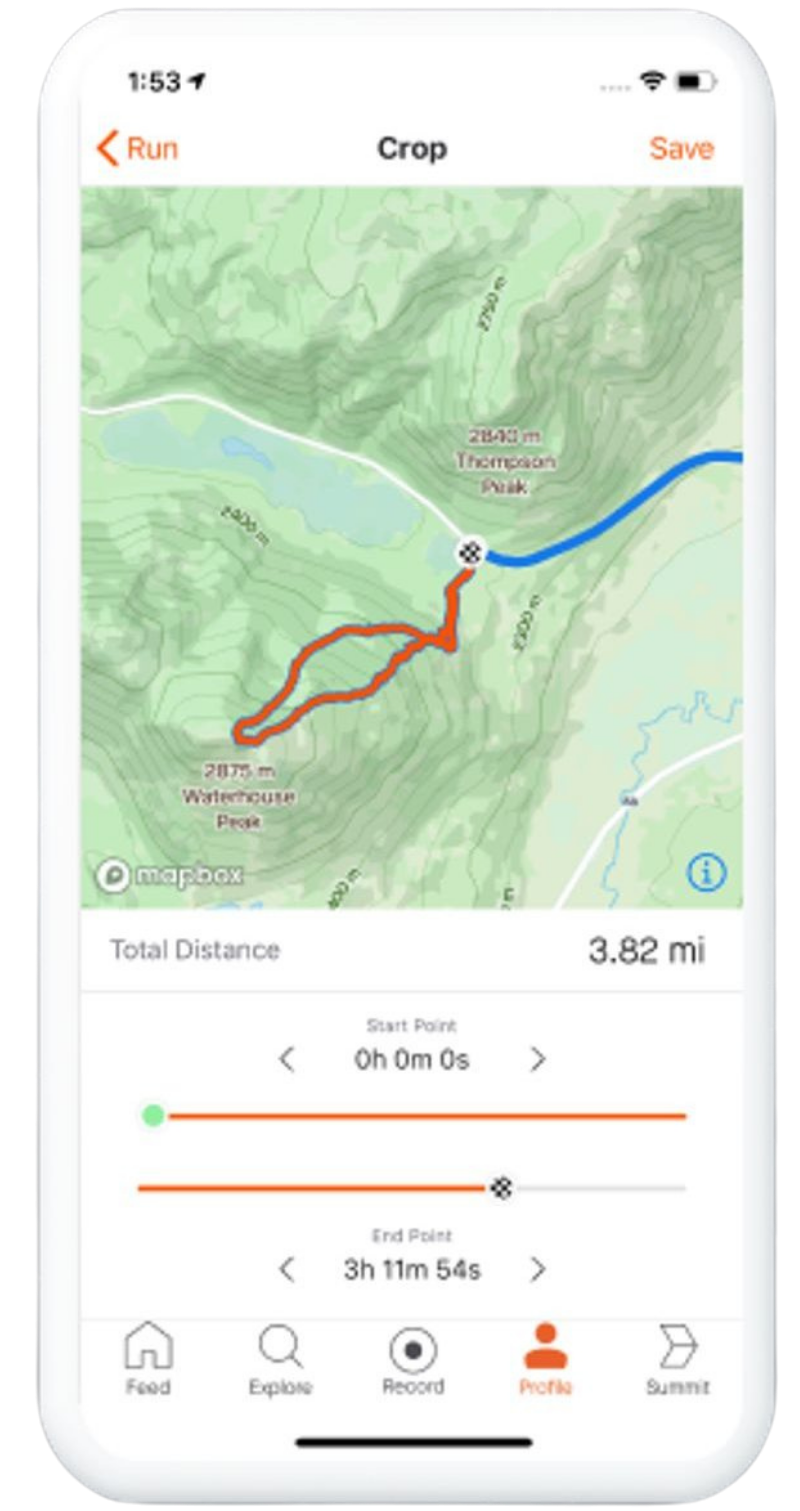Image resolution: width=800 pixels, height=1511 pixels.
Task: Step the End Point time backward
Action: [x=287, y=1270]
